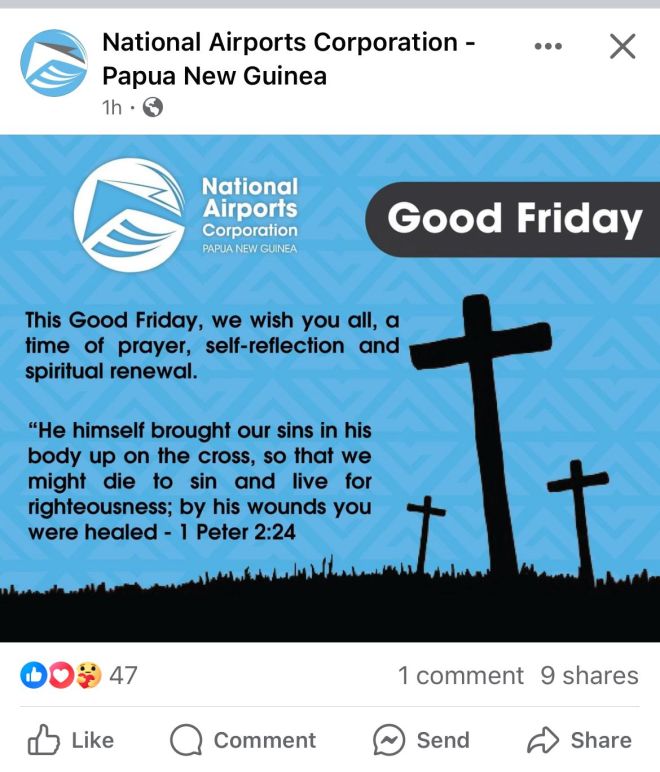Open the 1 comment link
The height and width of the screenshot is (772, 660).
click(460, 675)
